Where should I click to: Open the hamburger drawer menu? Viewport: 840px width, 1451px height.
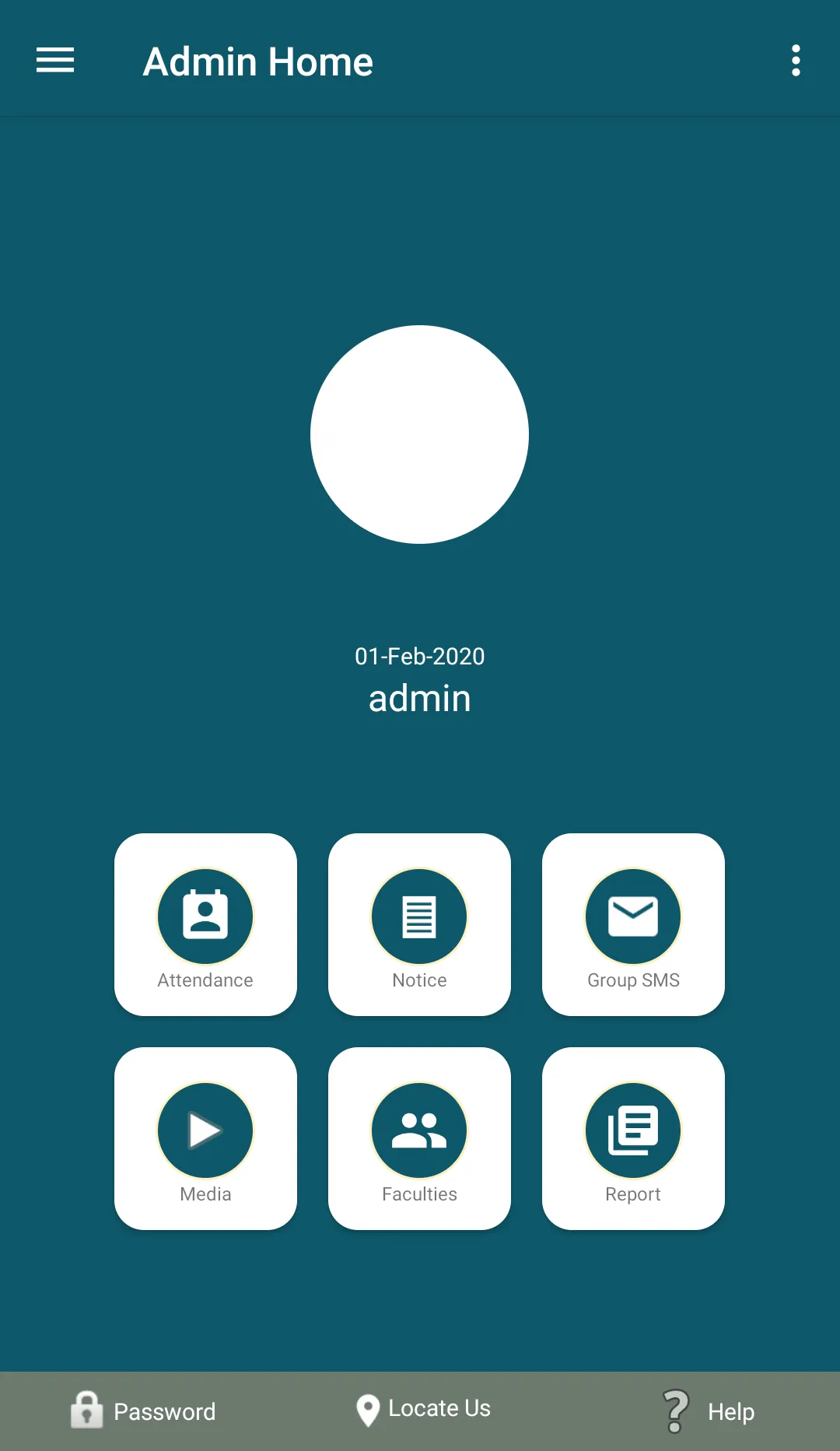pos(55,61)
